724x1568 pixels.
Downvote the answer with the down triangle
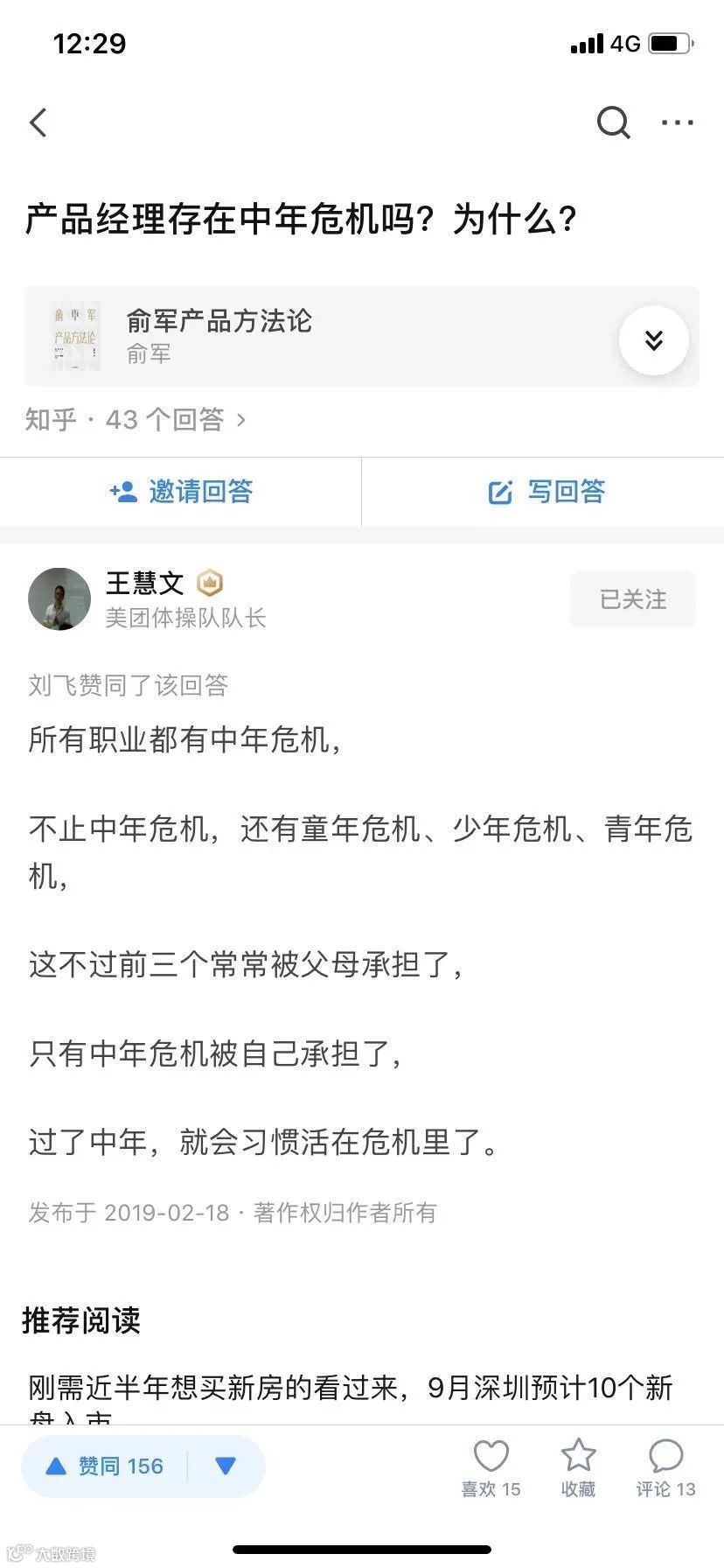tap(225, 1466)
